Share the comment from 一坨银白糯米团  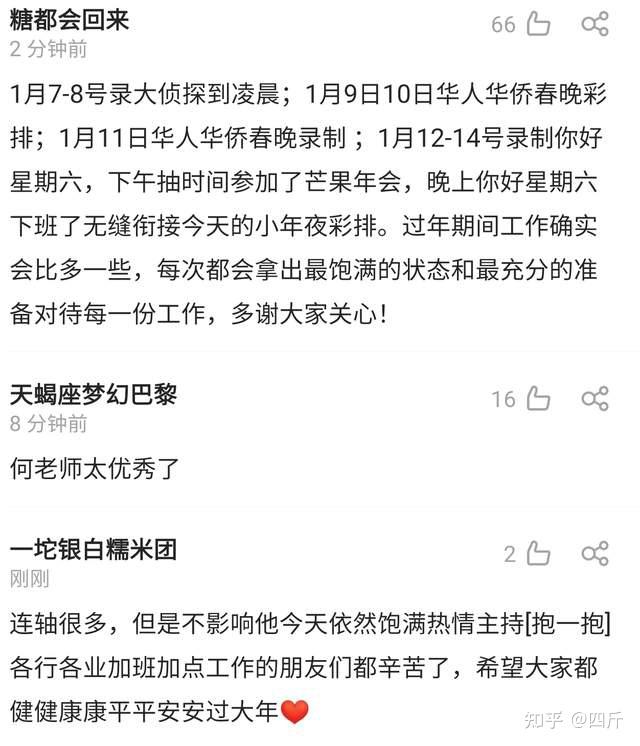point(595,553)
